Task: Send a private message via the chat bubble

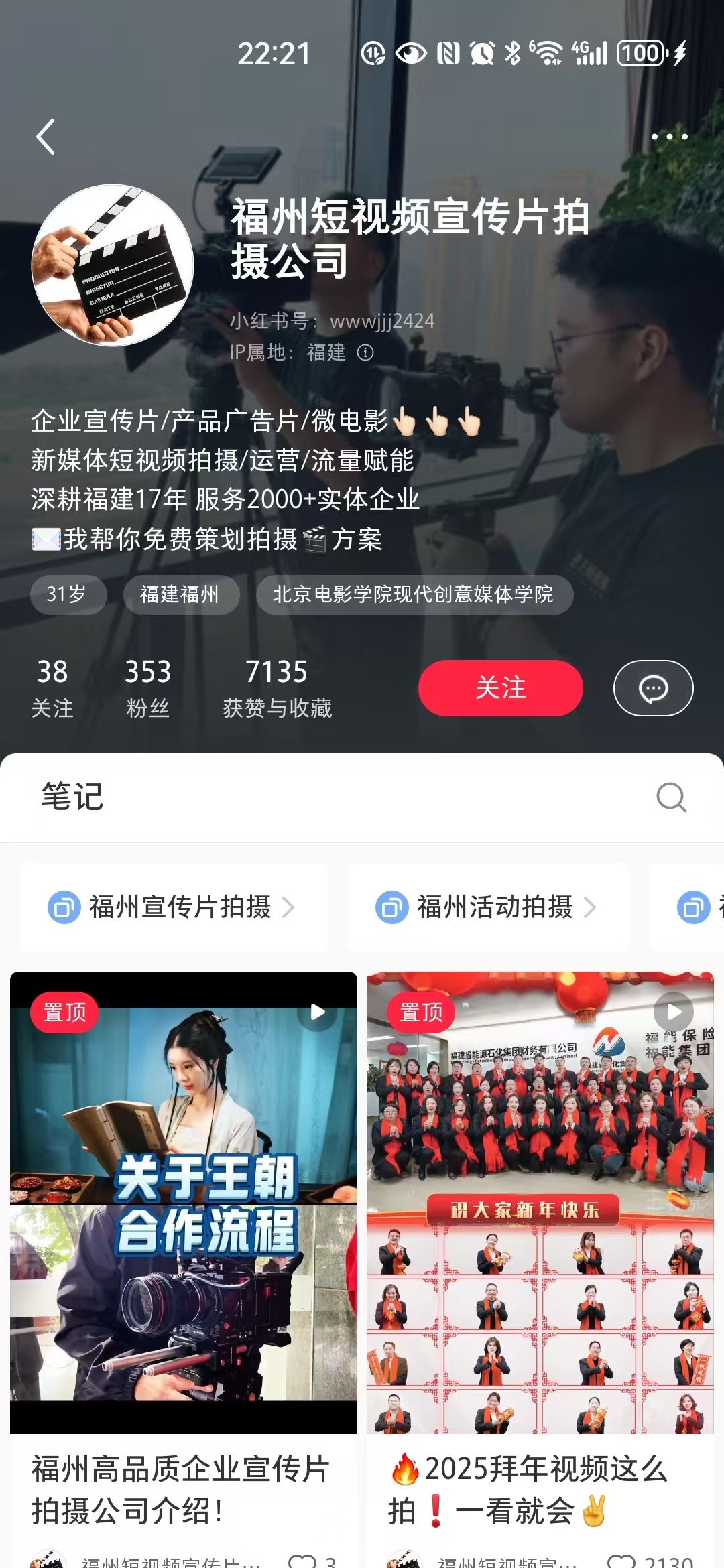Action: pos(653,688)
